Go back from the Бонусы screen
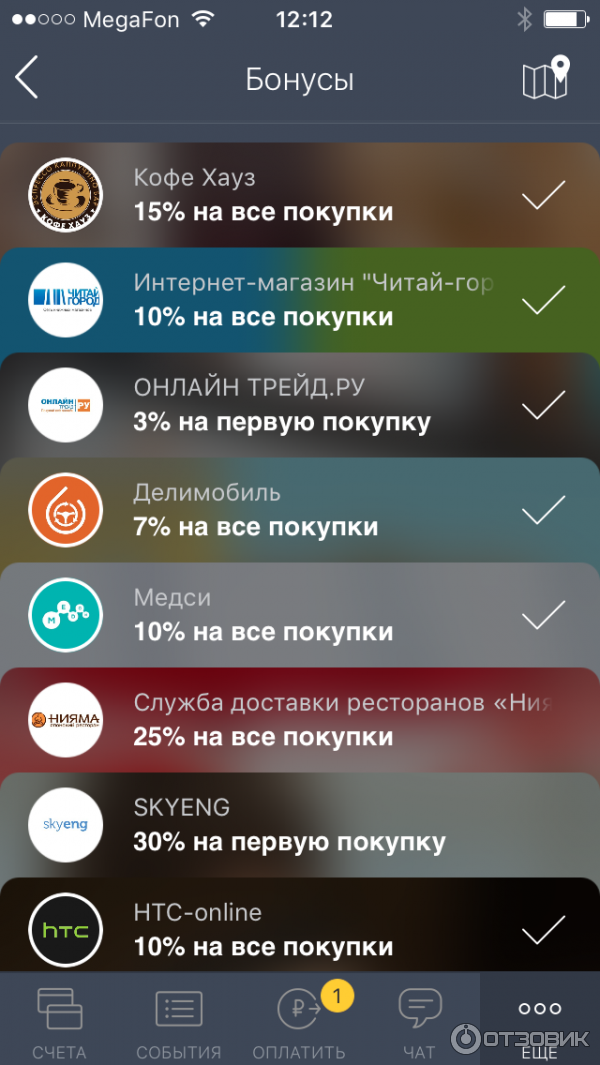The image size is (600, 1065). [27, 78]
